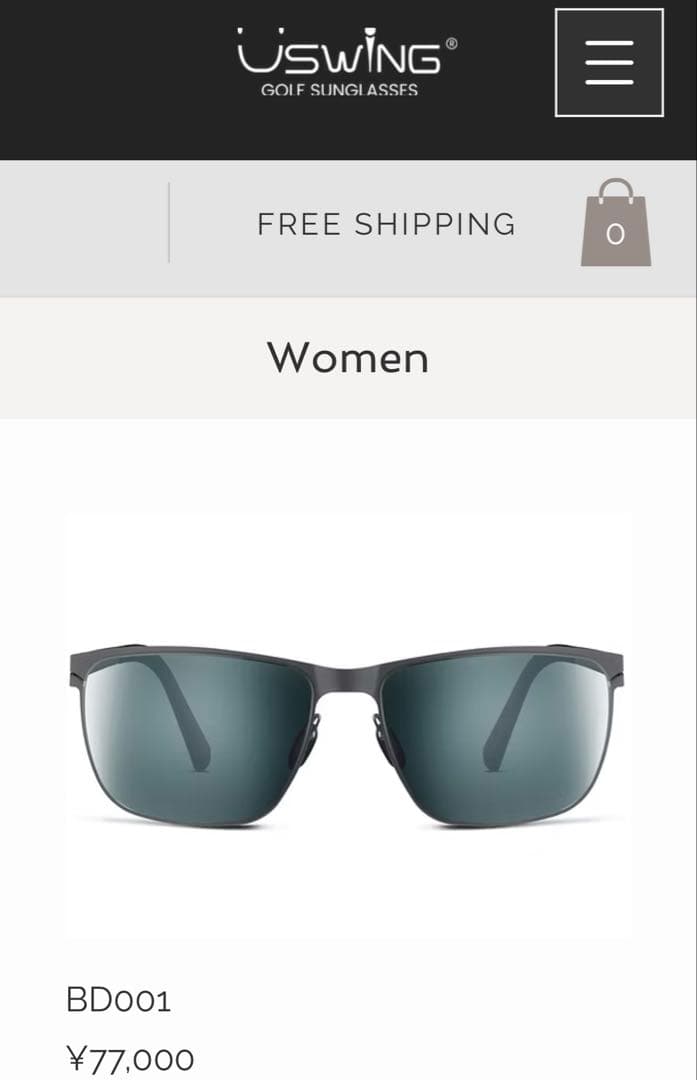Open the hamburger menu

pyautogui.click(x=609, y=62)
